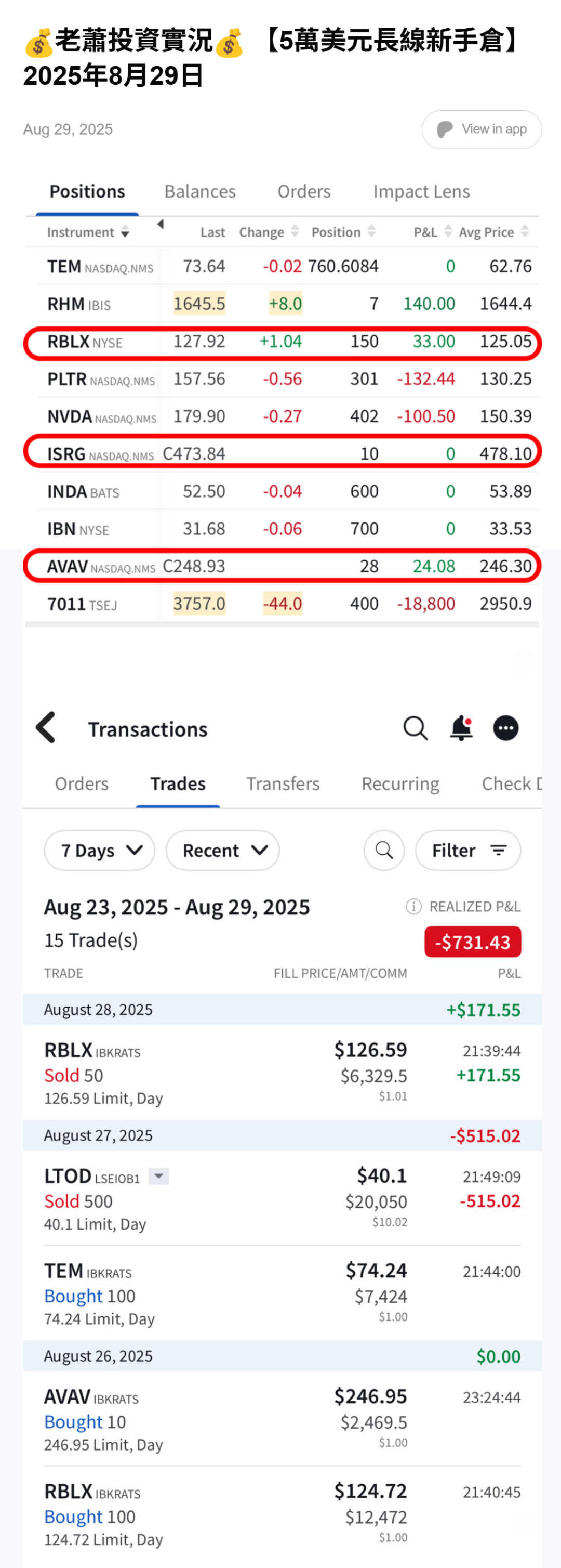
Task: Open the Positions table screenshot image
Action: click(x=282, y=402)
